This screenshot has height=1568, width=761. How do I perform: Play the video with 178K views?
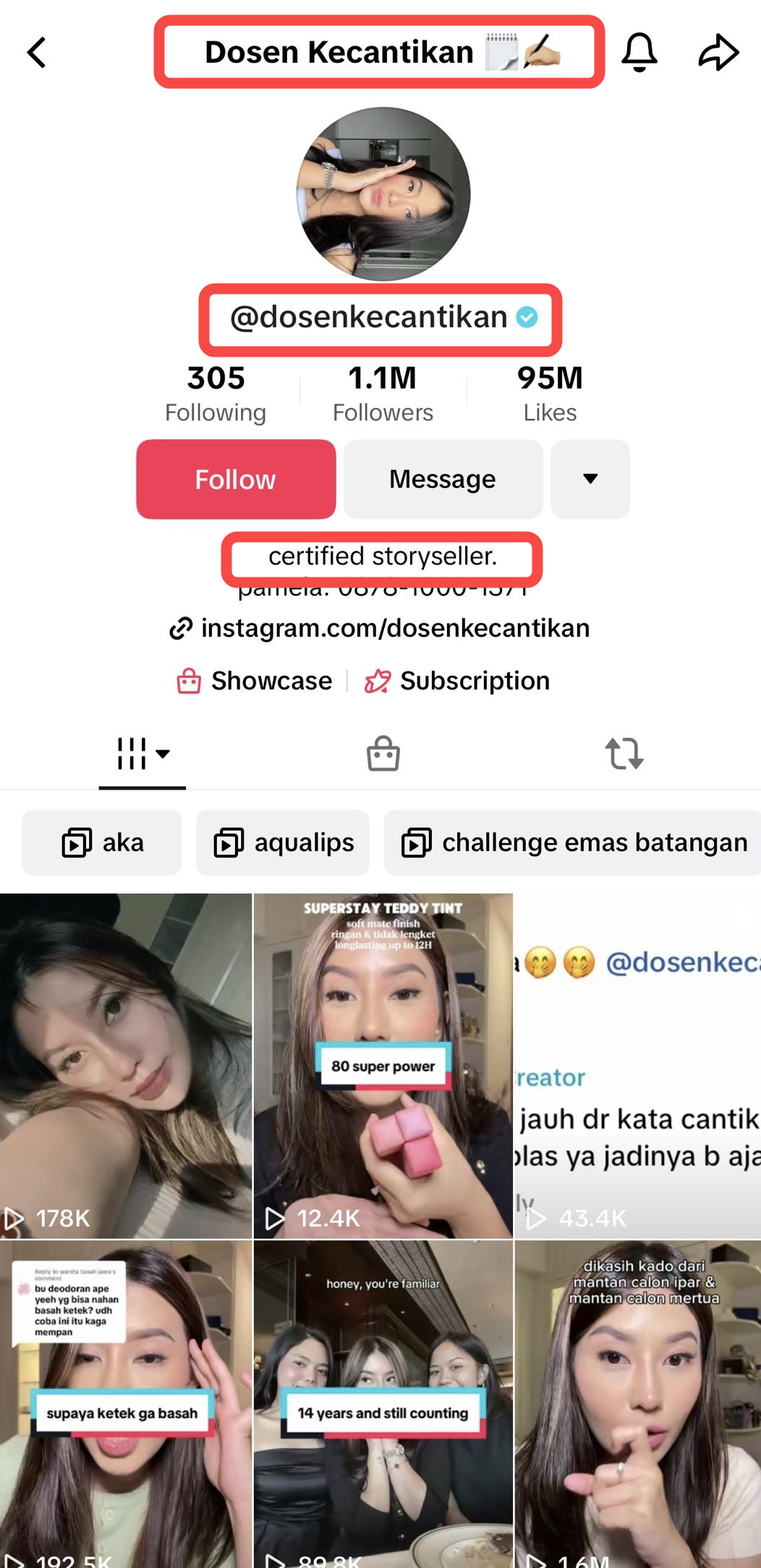126,1065
